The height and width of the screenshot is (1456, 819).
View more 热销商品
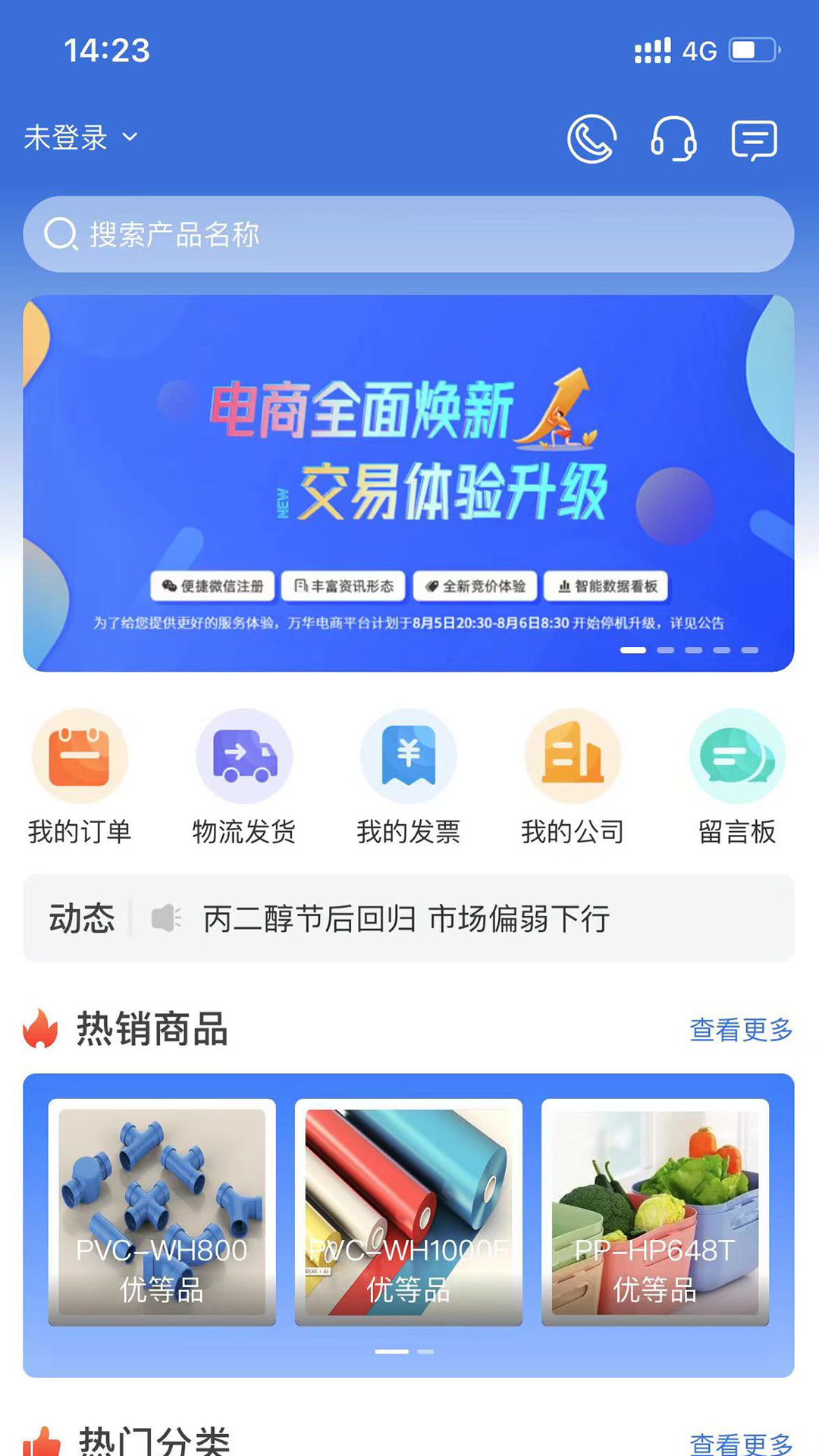(x=740, y=1030)
